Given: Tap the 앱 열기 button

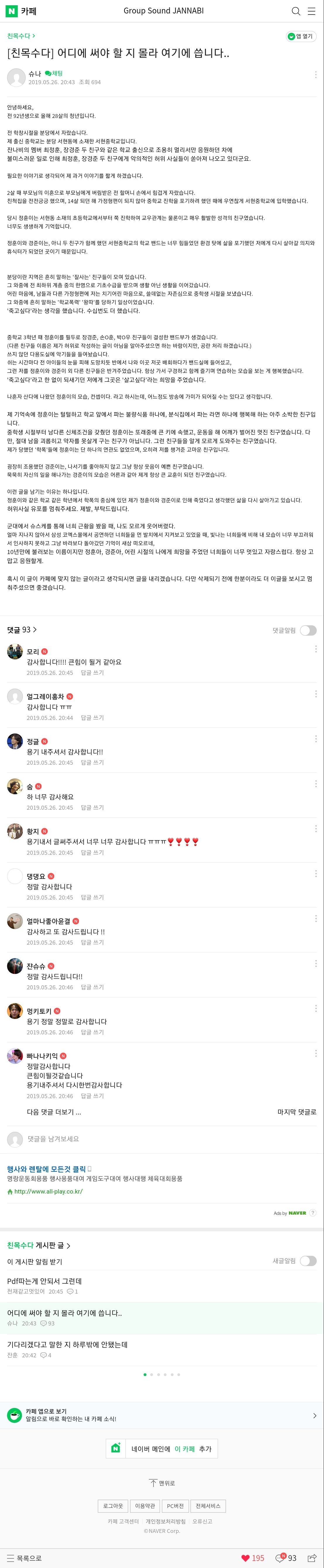Looking at the screenshot, I should [x=300, y=37].
